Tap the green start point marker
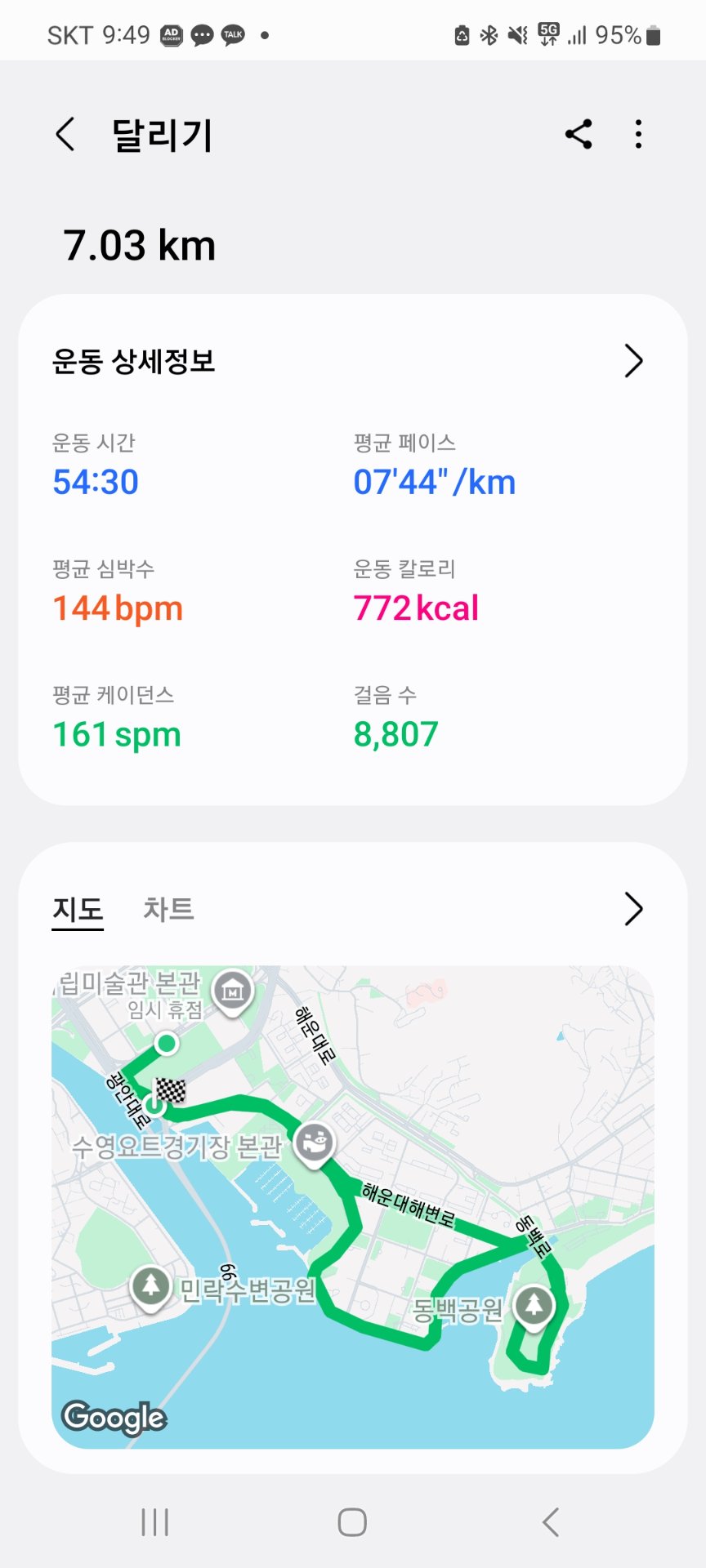This screenshot has height=1568, width=706. tap(166, 1043)
